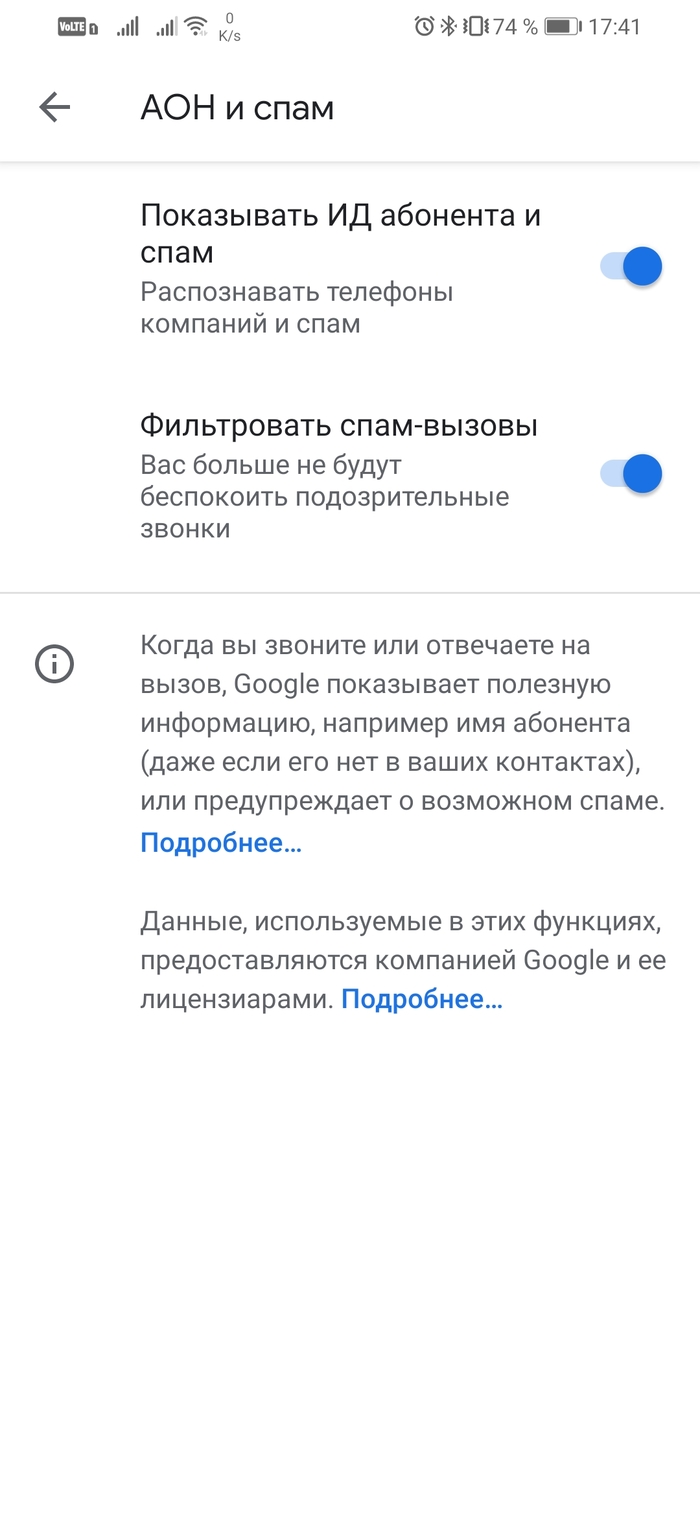This screenshot has width=700, height=1517.
Task: Turn off the Фильтровать спам-вызовы switch
Action: [x=632, y=474]
